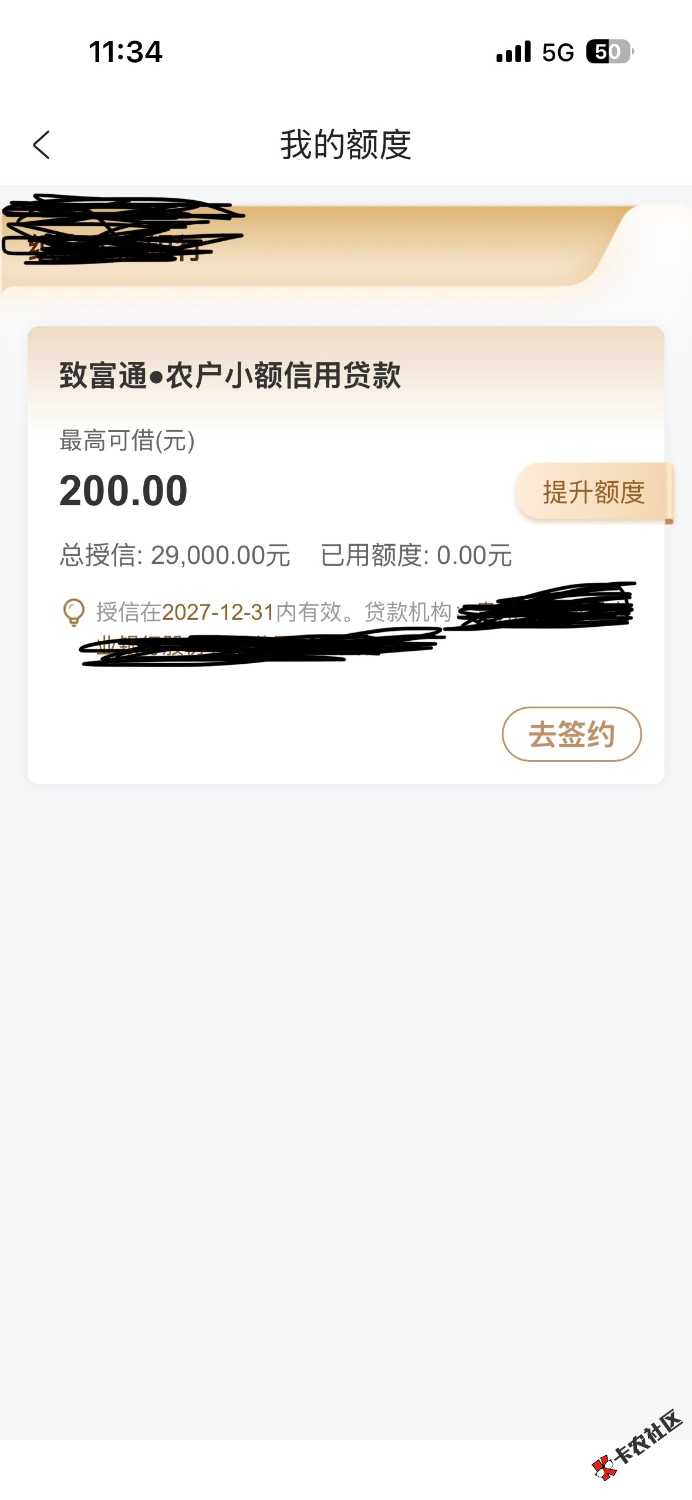Go back from 我的额度 page
This screenshot has height=1500, width=692.
41,145
